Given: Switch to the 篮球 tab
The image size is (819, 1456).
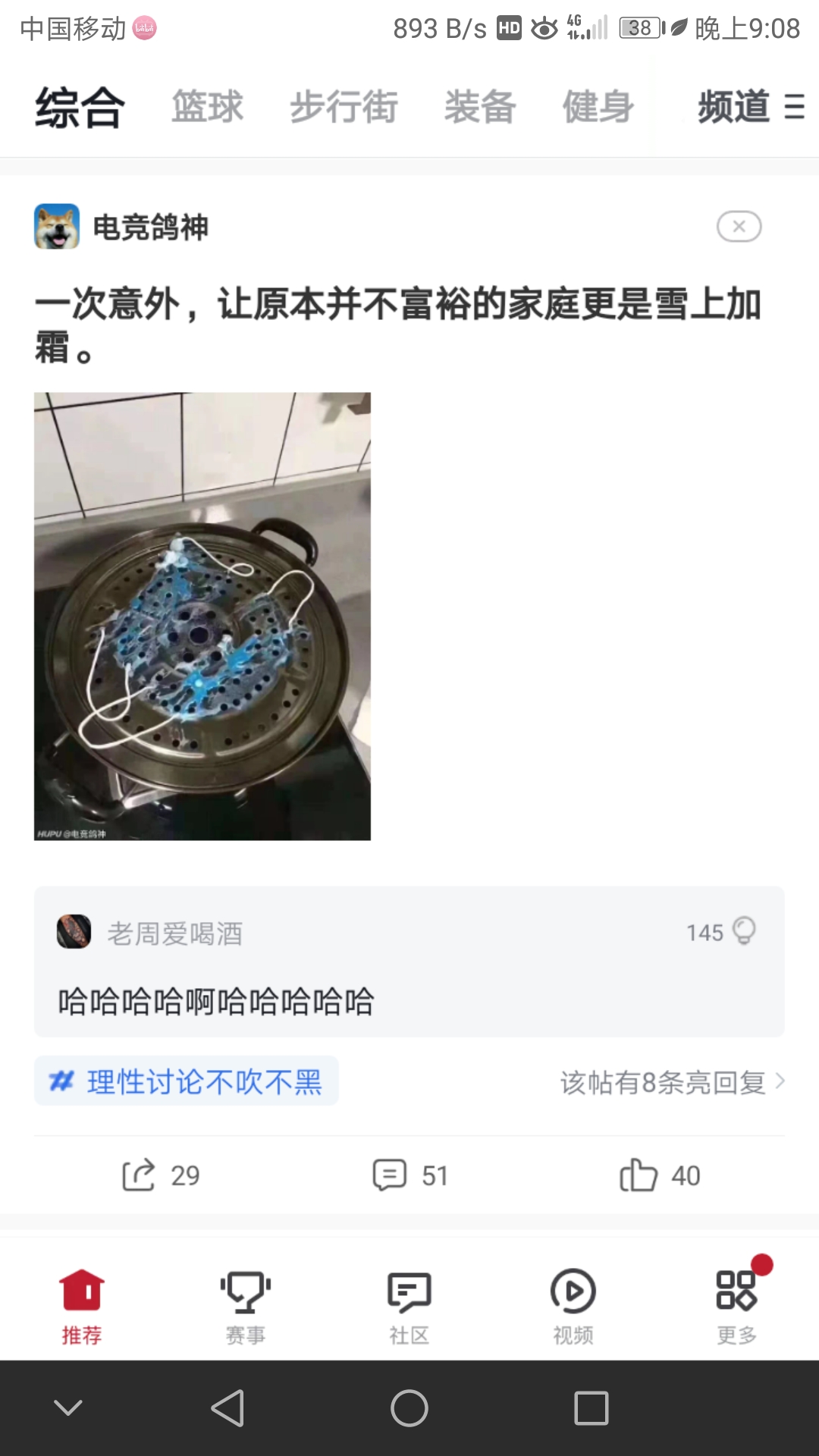Looking at the screenshot, I should [207, 106].
